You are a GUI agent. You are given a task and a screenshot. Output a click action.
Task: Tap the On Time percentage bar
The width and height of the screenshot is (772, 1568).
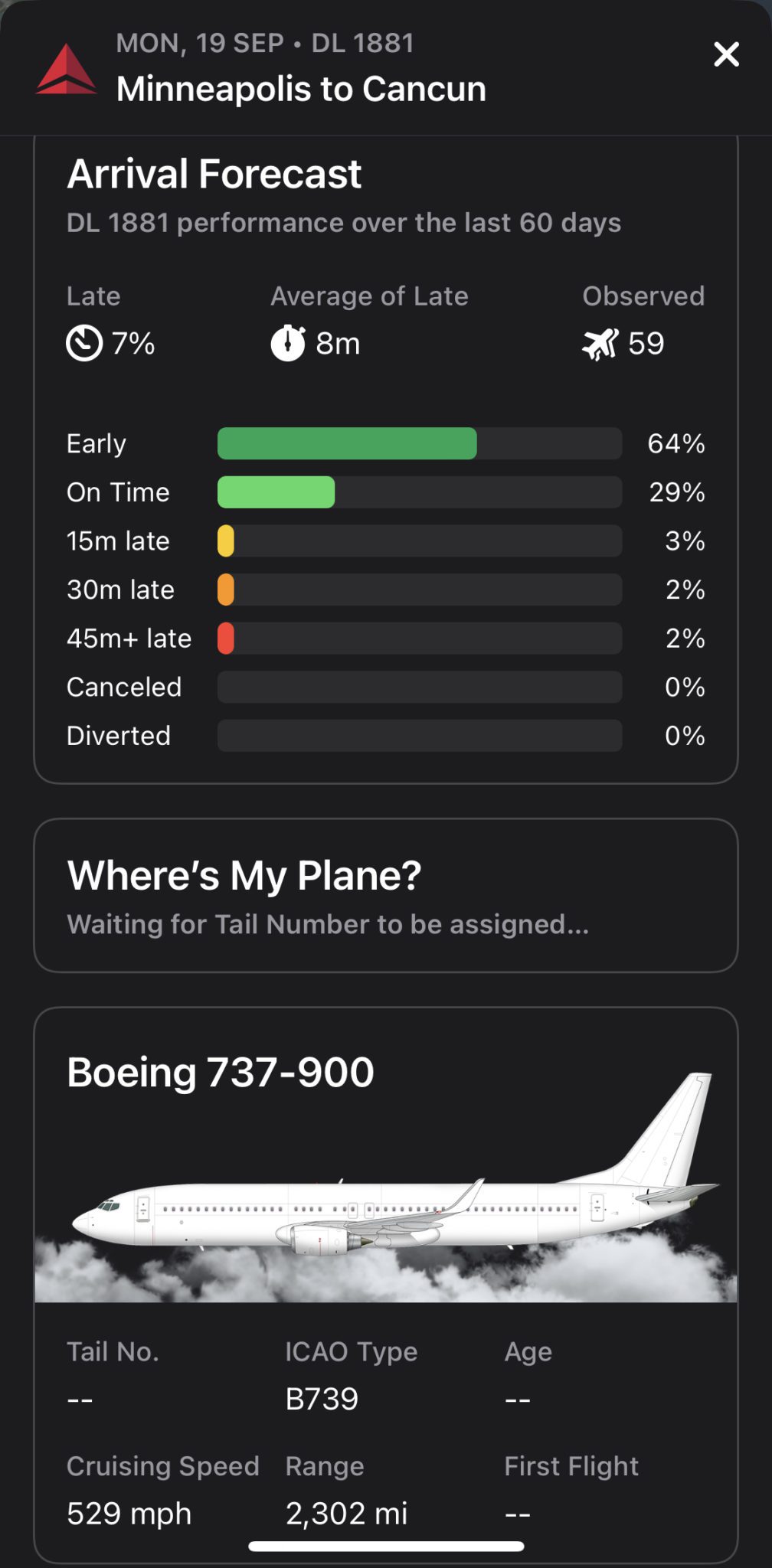tap(276, 492)
